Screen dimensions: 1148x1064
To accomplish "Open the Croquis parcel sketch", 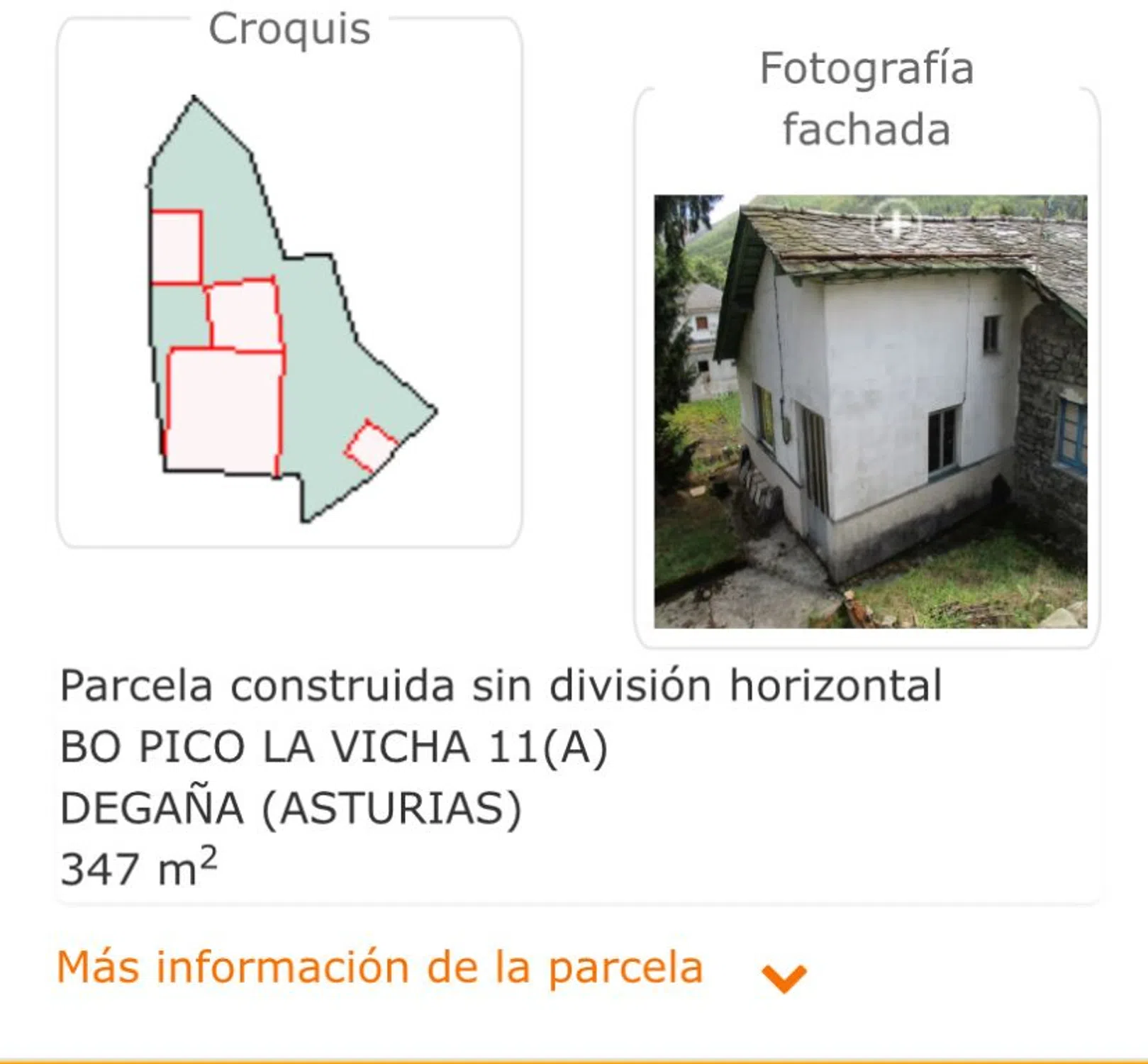I will [x=289, y=309].
